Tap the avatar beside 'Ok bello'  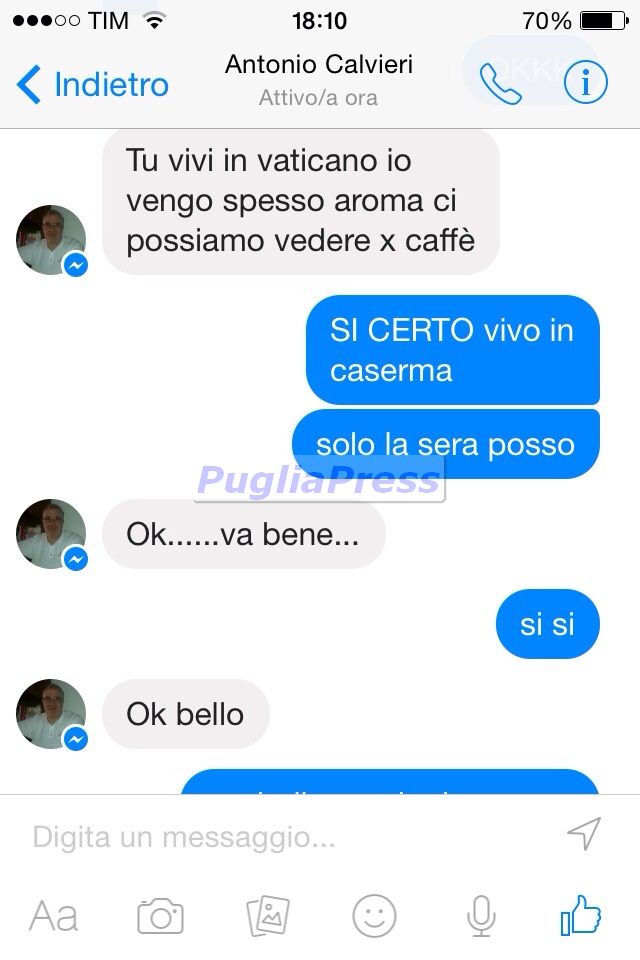51,714
